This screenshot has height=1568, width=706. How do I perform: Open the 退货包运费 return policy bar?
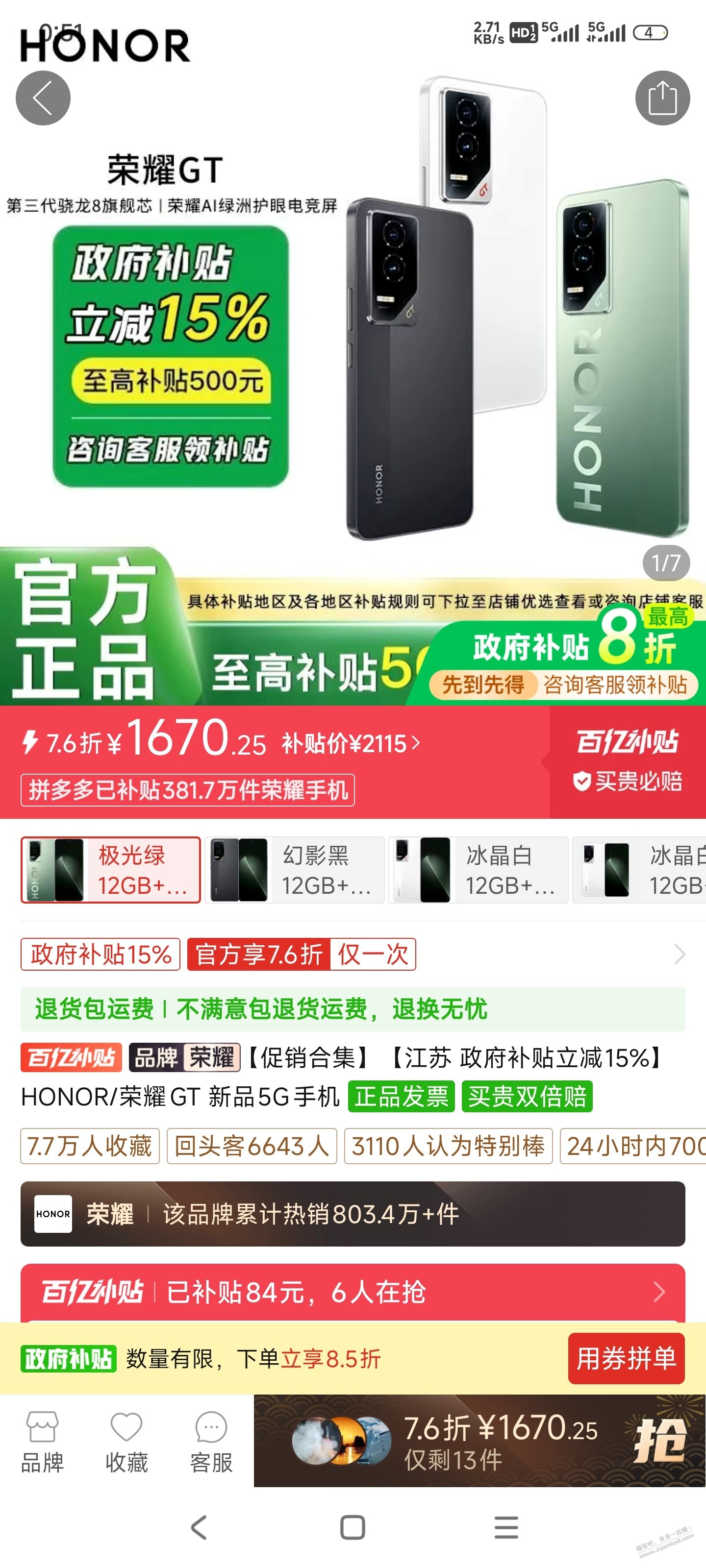[x=353, y=1008]
